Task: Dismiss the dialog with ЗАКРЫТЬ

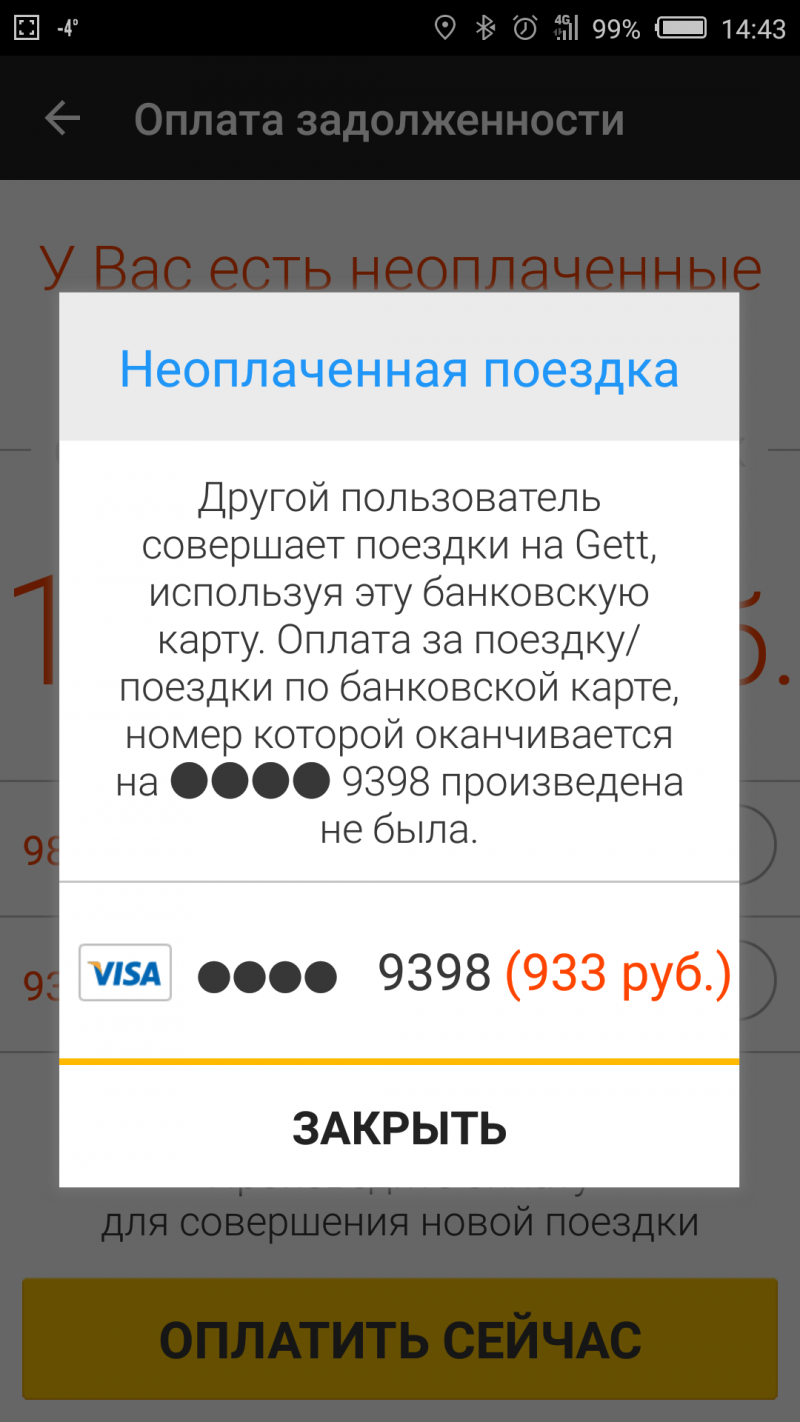Action: click(x=399, y=1127)
